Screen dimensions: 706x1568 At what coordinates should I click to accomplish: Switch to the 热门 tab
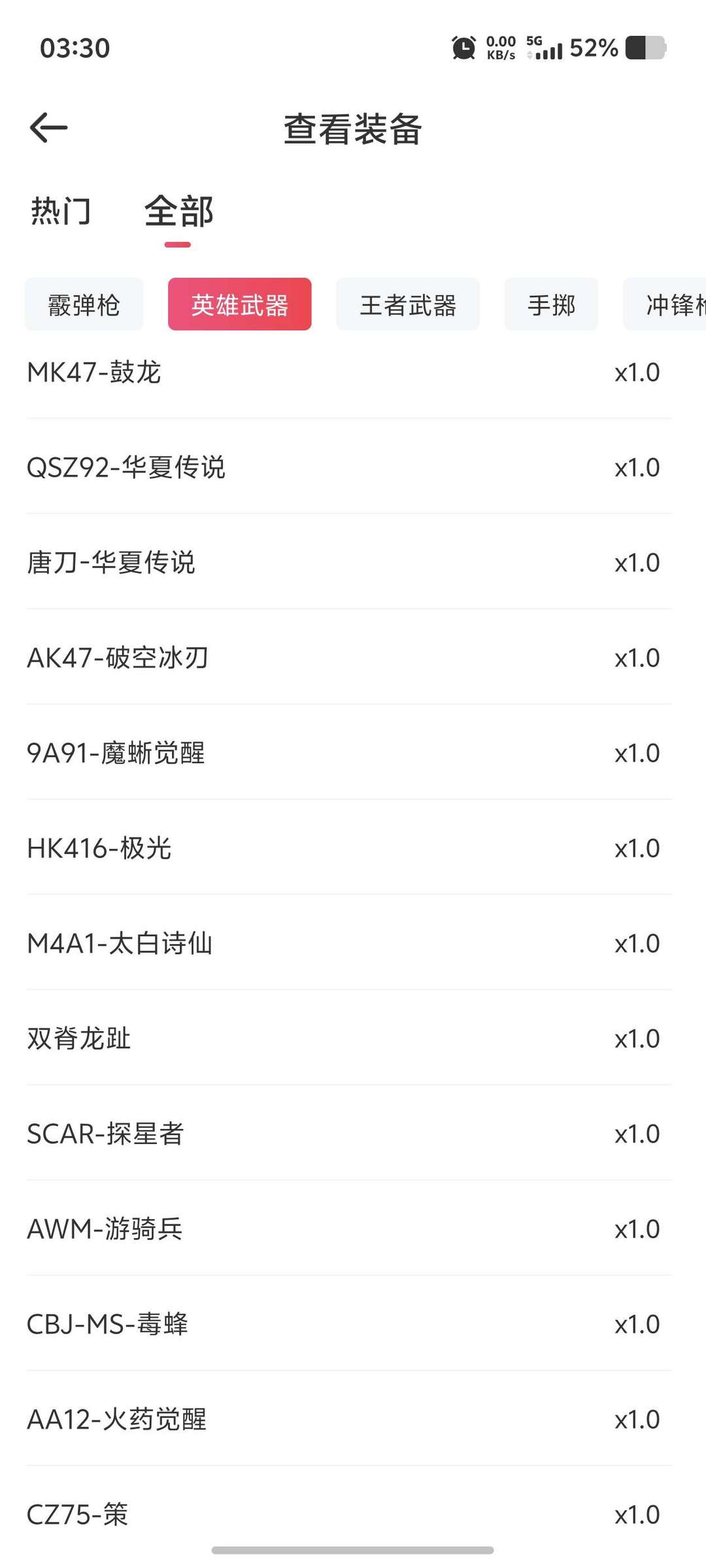tap(61, 211)
